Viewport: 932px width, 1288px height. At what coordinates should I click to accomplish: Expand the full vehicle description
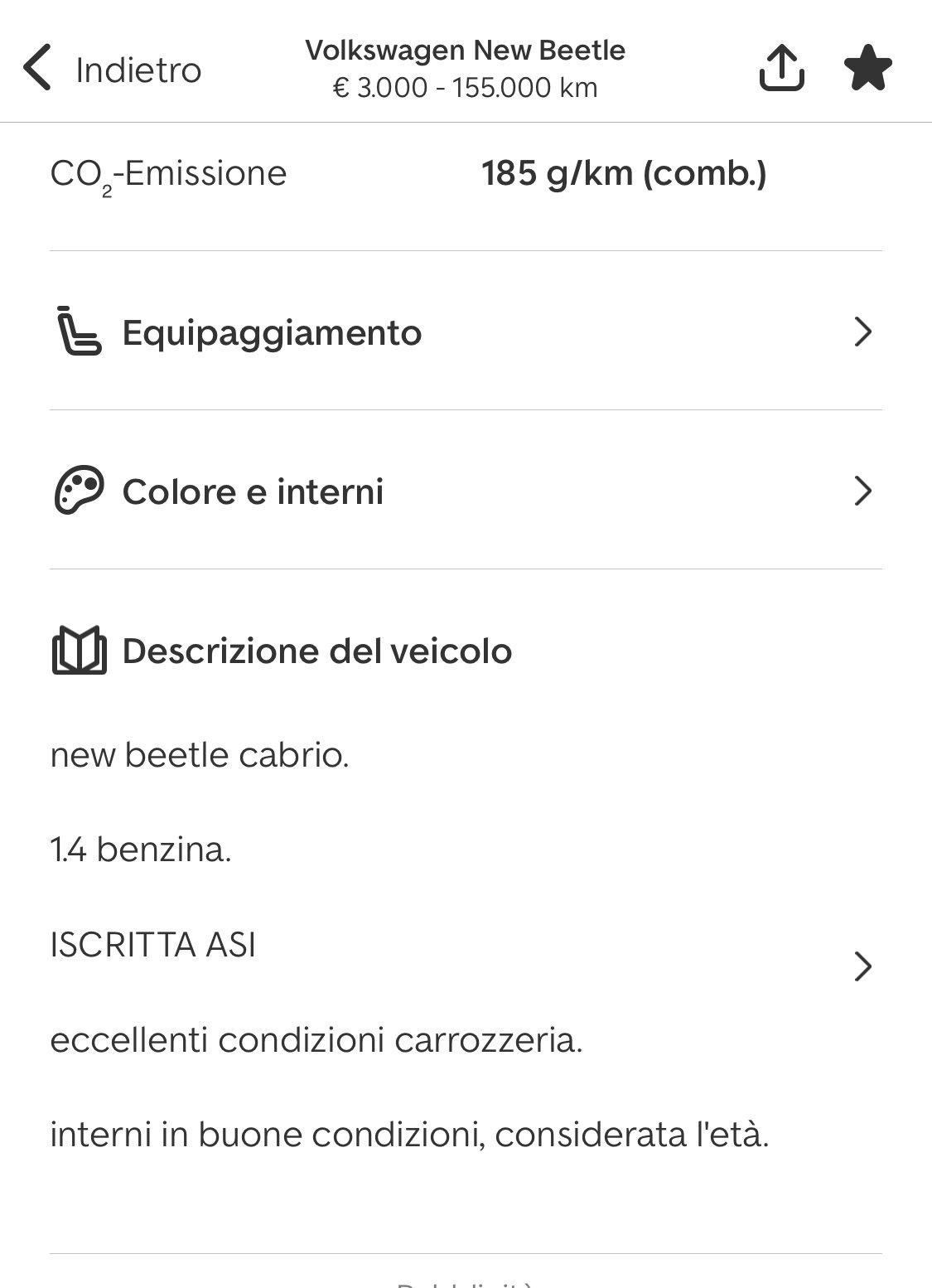coord(862,966)
